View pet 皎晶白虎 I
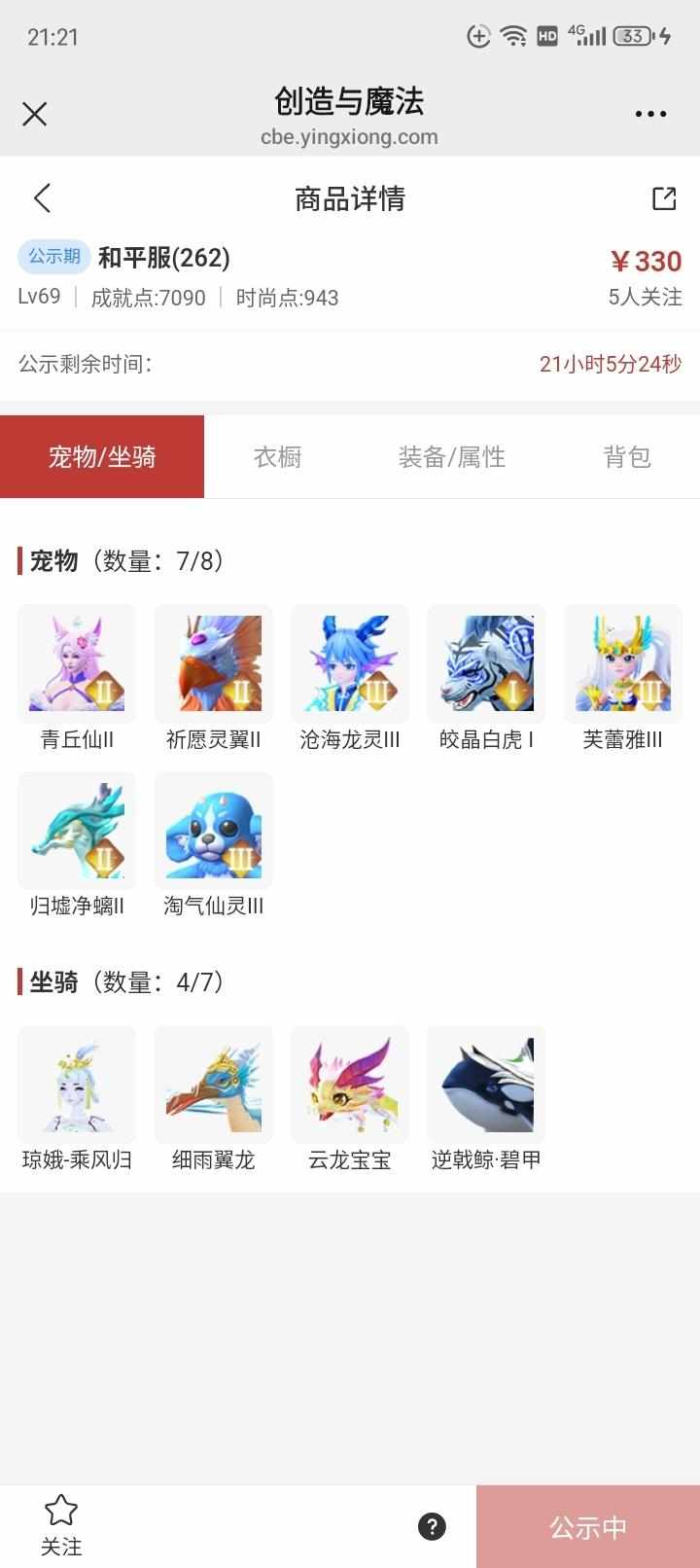The width and height of the screenshot is (700, 1568). [x=486, y=664]
